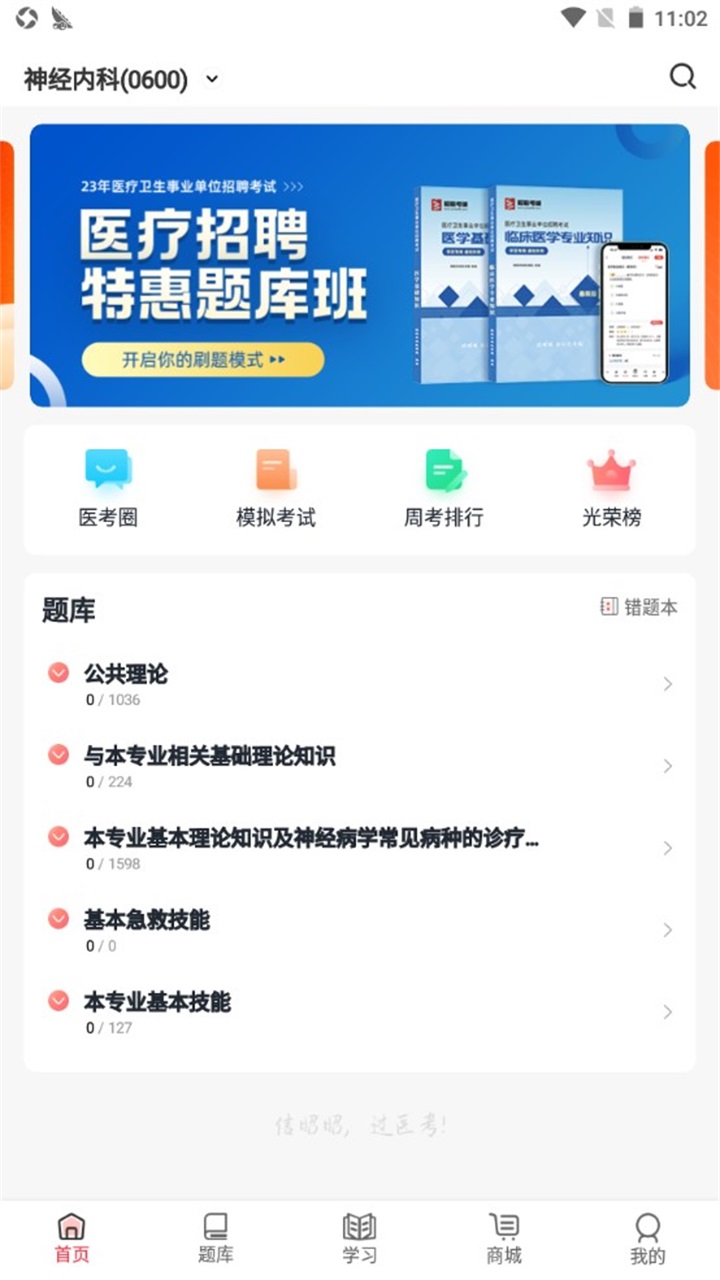Open 与本专业相关基础理论知识 question set
720x1280 pixels.
[x=359, y=766]
